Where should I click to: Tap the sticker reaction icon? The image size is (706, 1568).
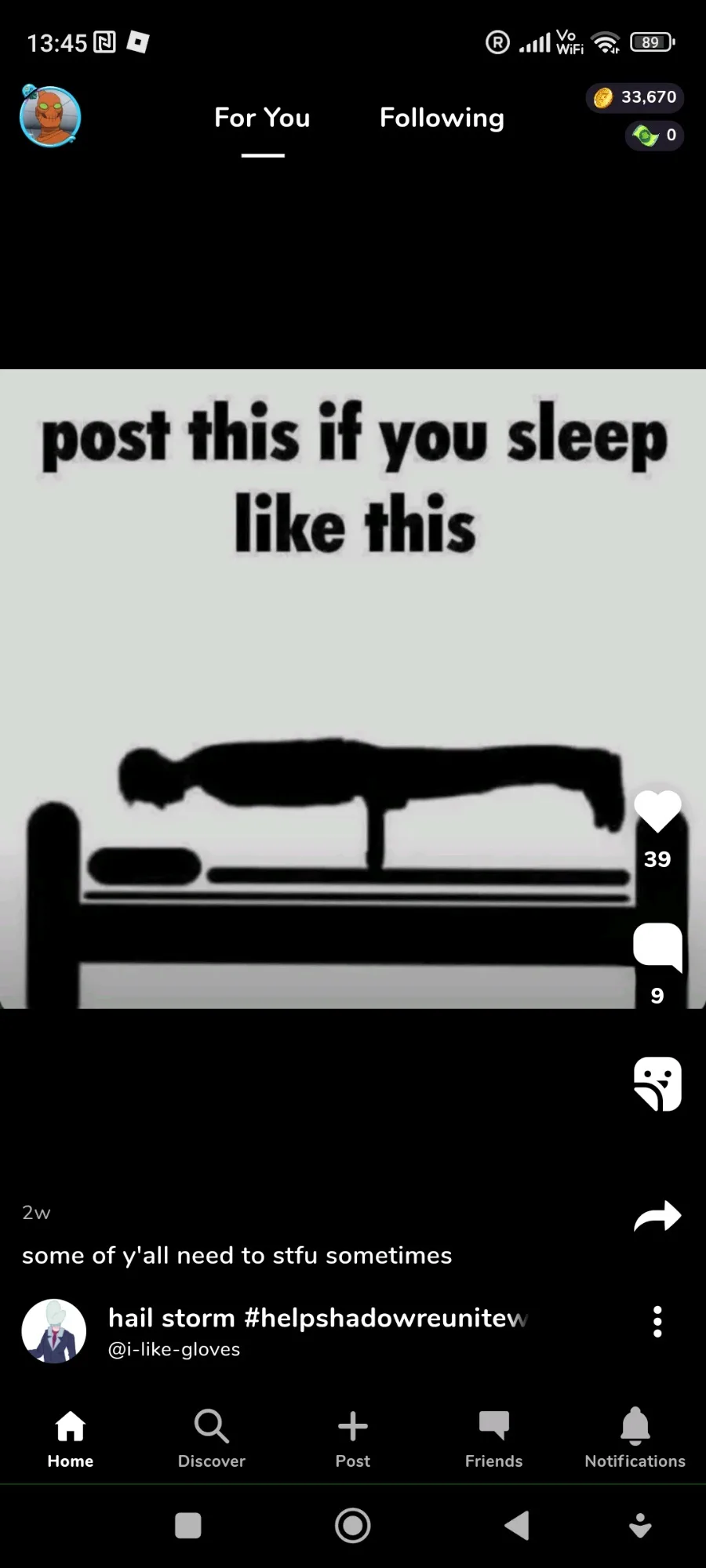[x=657, y=1083]
